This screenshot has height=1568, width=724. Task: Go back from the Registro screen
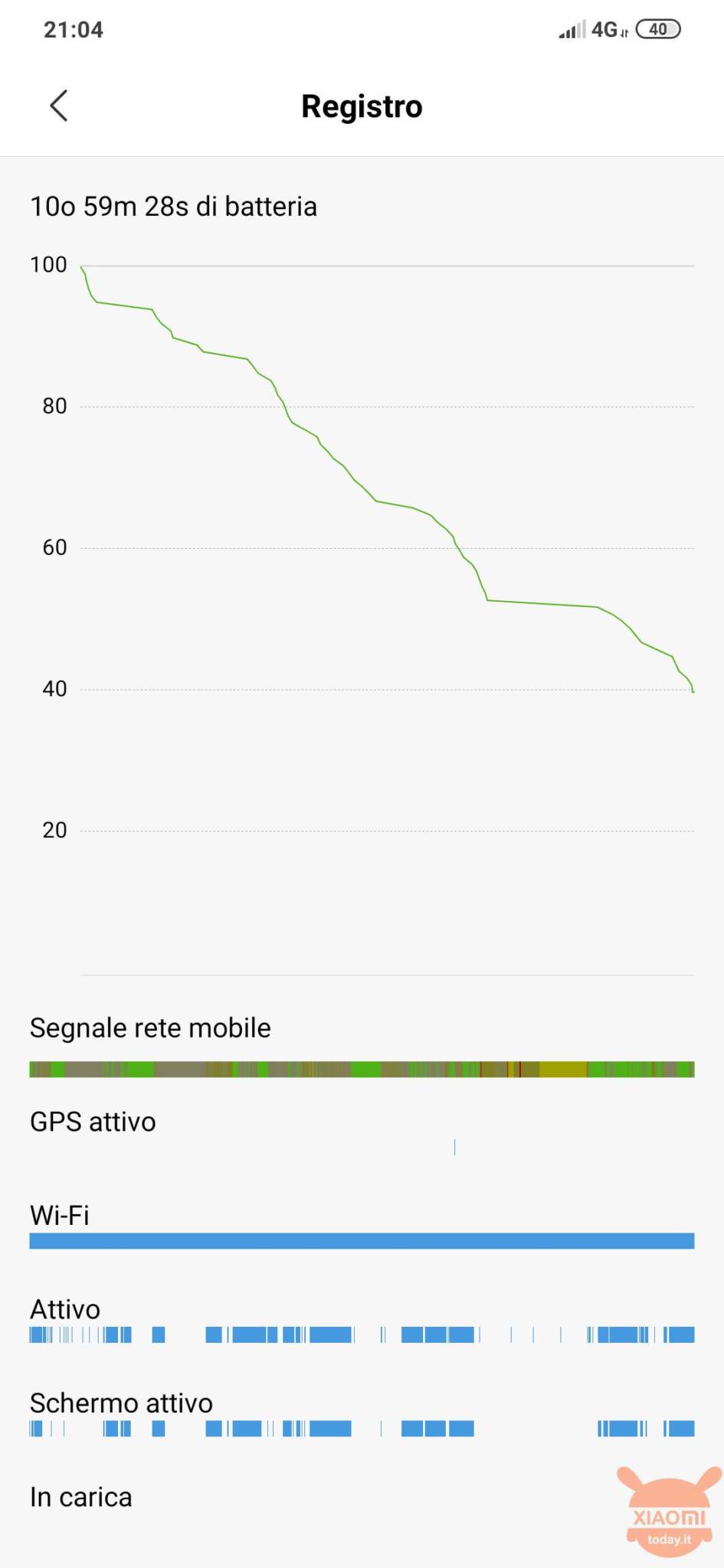click(x=59, y=106)
